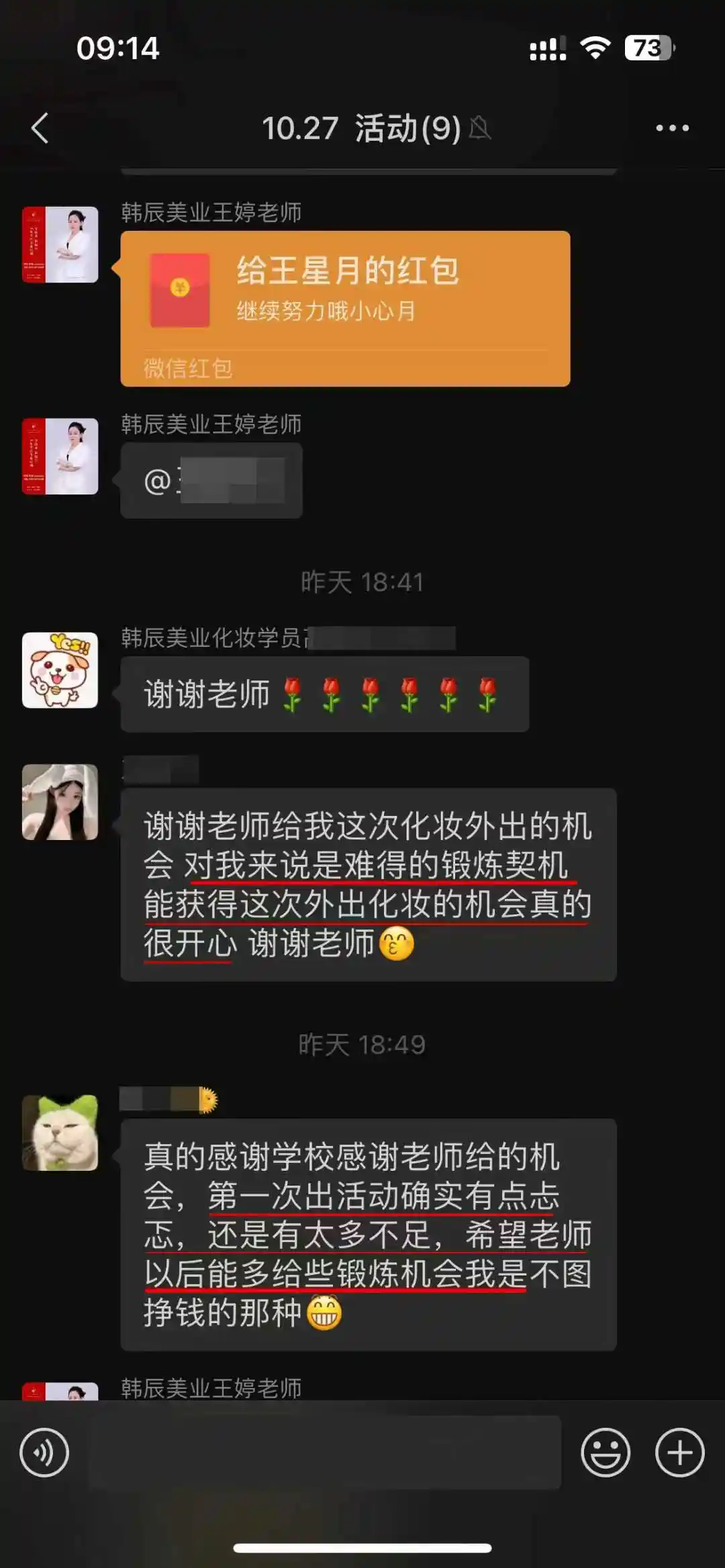725x1568 pixels.
Task: Open the red packet for 王星月
Action: [345, 308]
